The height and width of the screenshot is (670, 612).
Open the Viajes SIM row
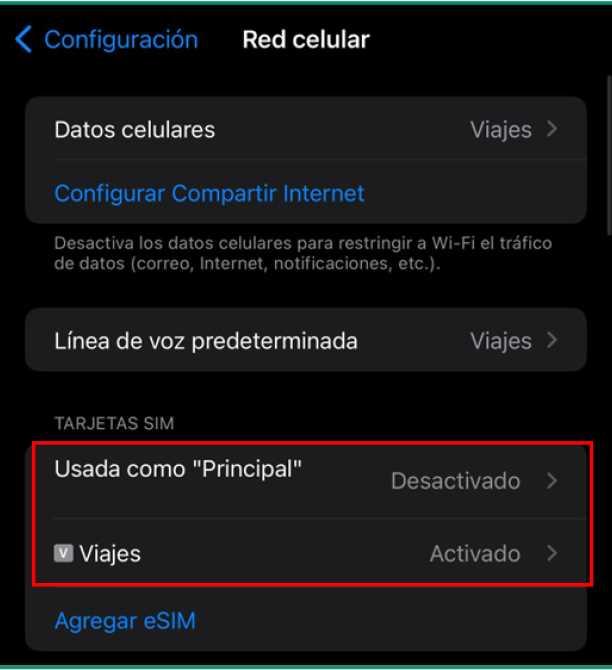pos(305,553)
